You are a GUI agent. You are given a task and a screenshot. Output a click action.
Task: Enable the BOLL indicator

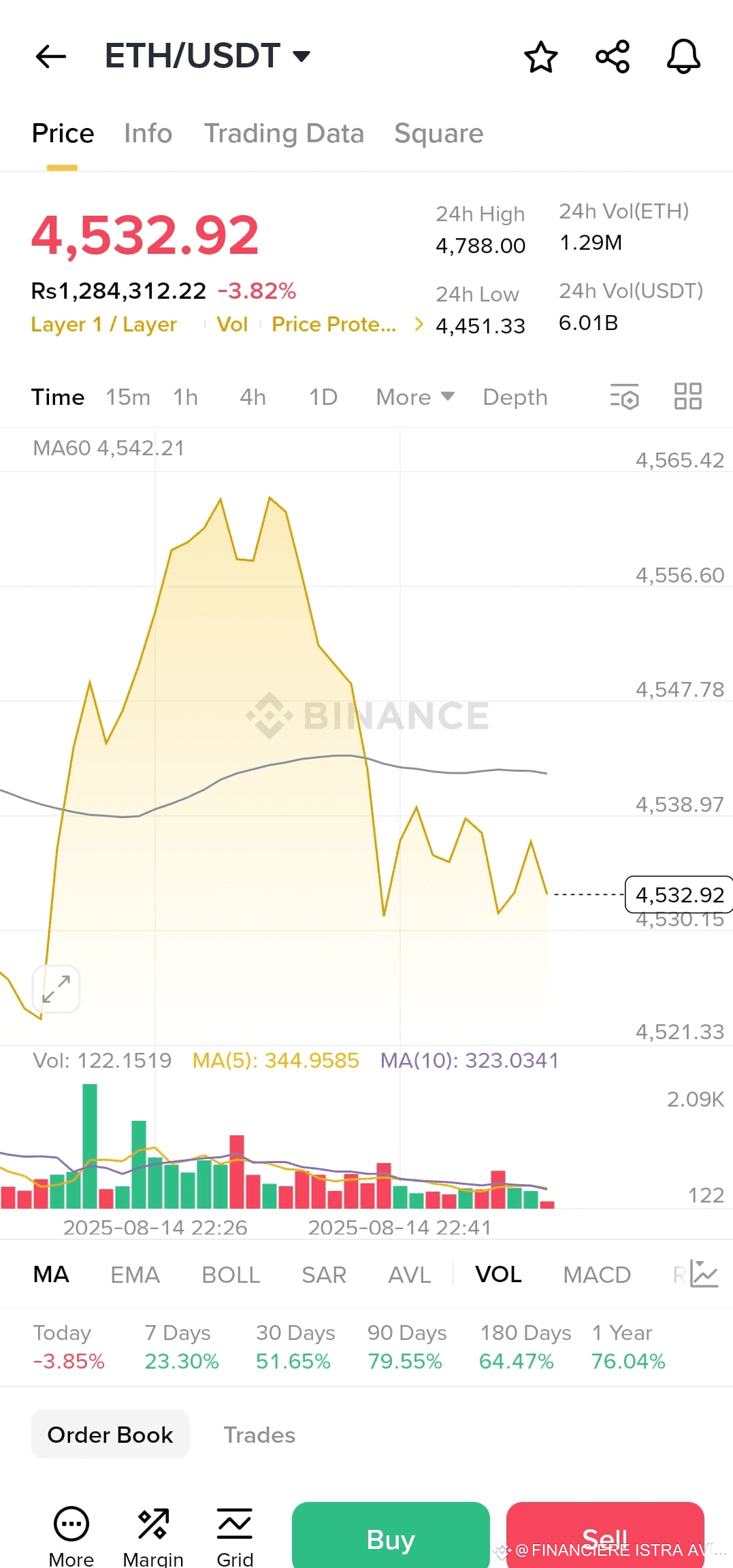pyautogui.click(x=231, y=1275)
